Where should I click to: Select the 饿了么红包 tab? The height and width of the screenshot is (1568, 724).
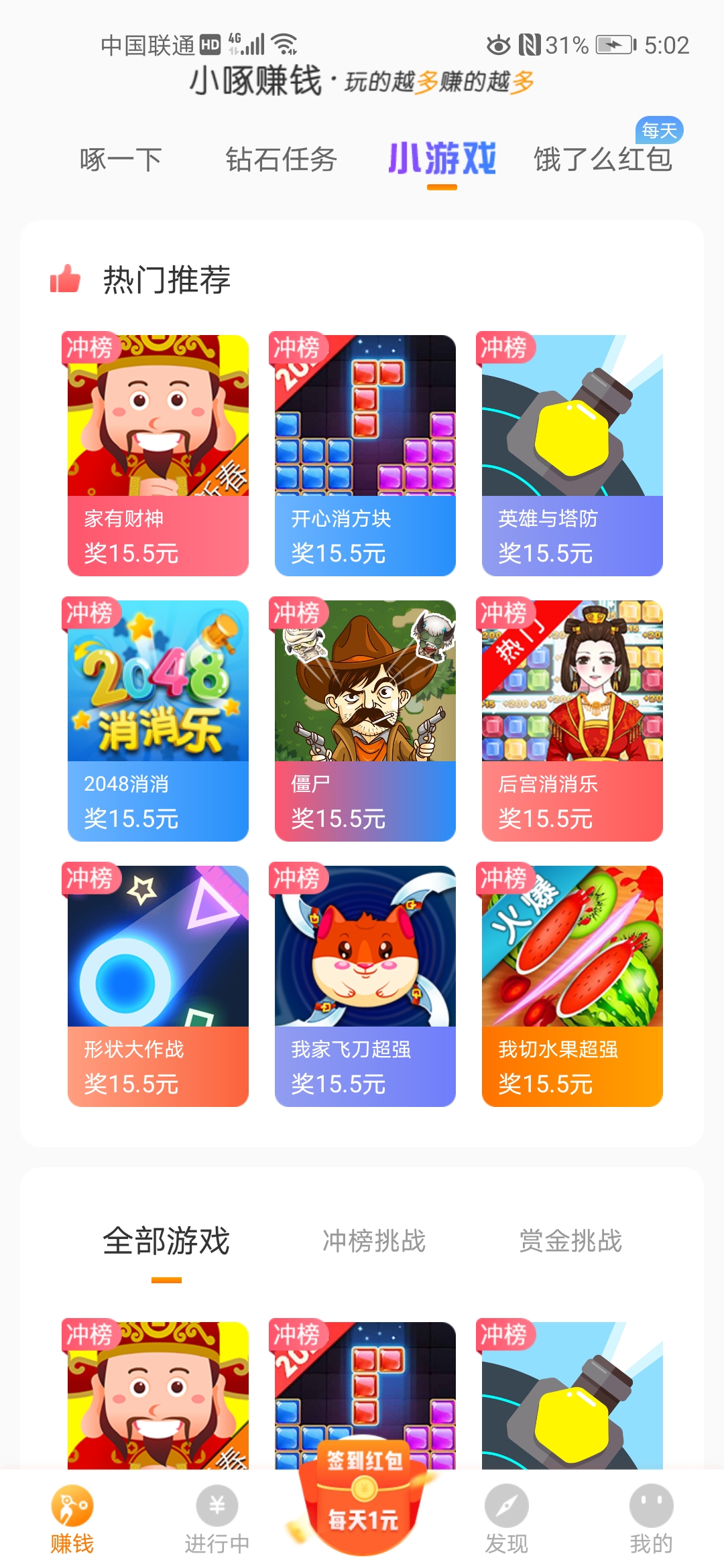click(x=603, y=160)
